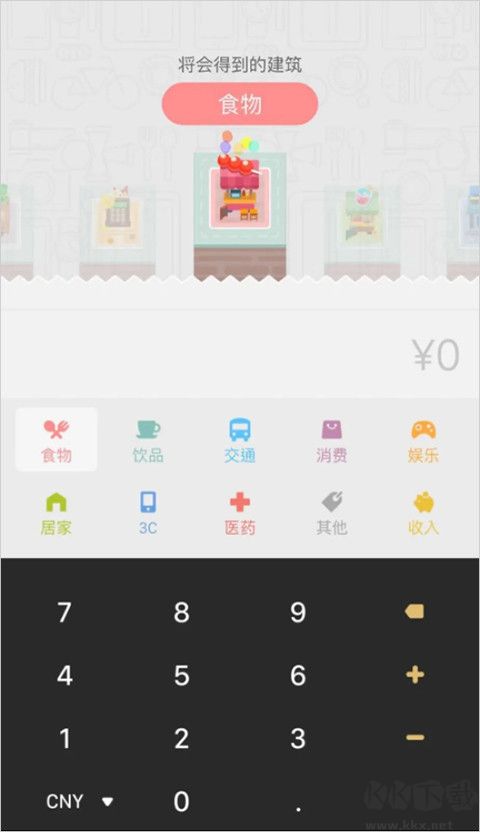The image size is (480, 832).
Task: Pick the 消费 shopping category
Action: [331, 440]
